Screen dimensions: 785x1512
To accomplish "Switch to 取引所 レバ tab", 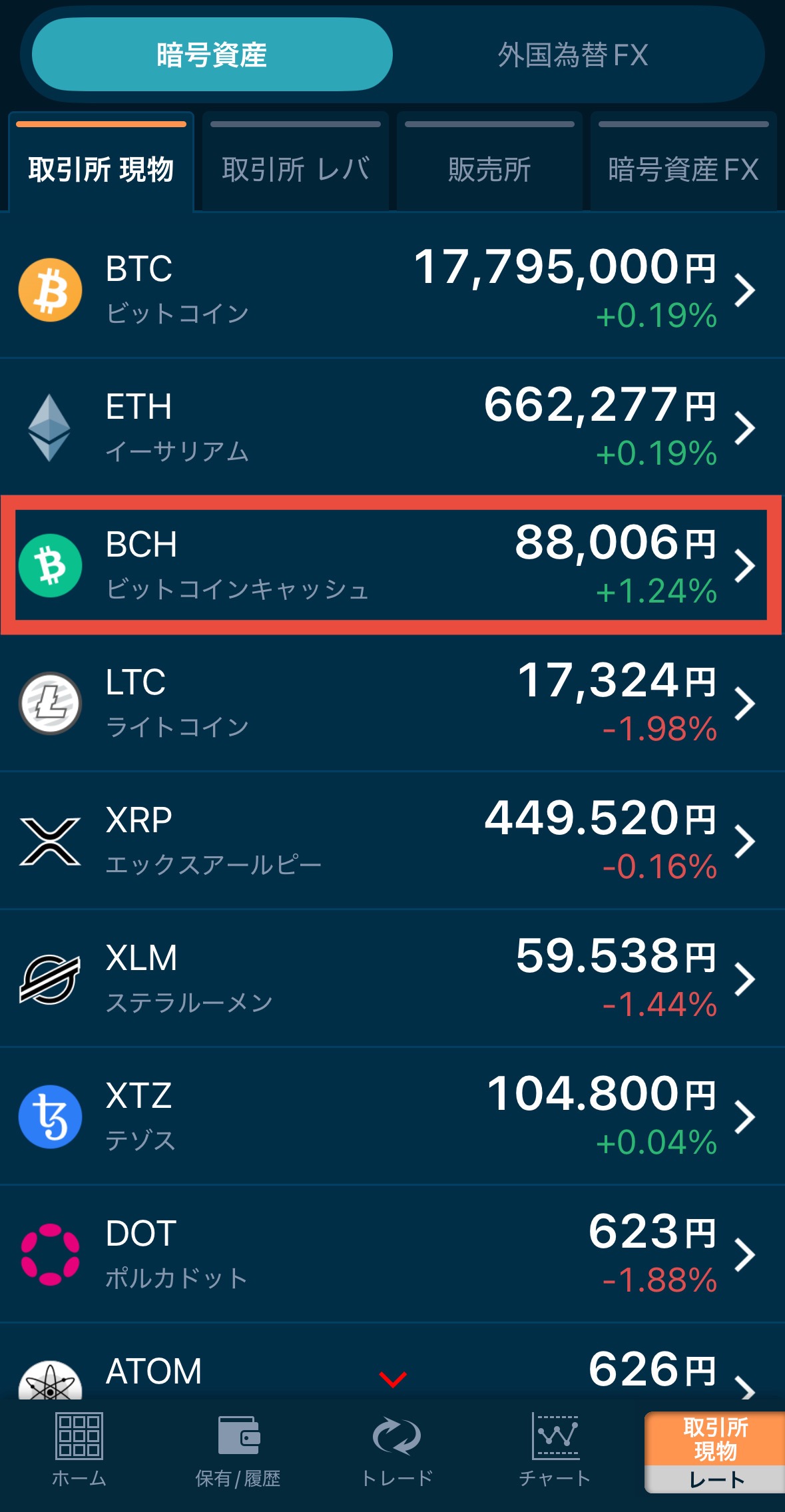I will [296, 169].
